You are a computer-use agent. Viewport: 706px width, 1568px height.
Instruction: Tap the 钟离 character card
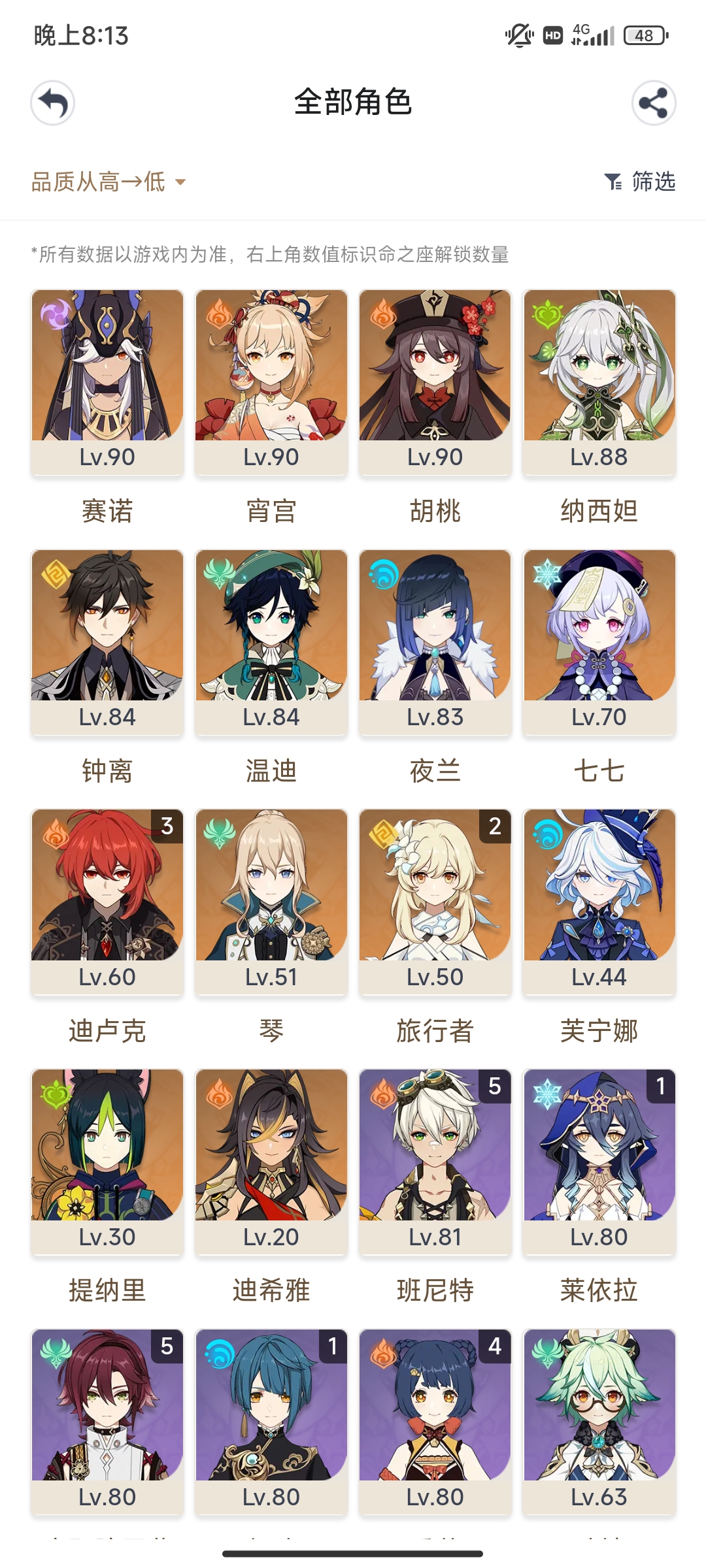(x=107, y=642)
